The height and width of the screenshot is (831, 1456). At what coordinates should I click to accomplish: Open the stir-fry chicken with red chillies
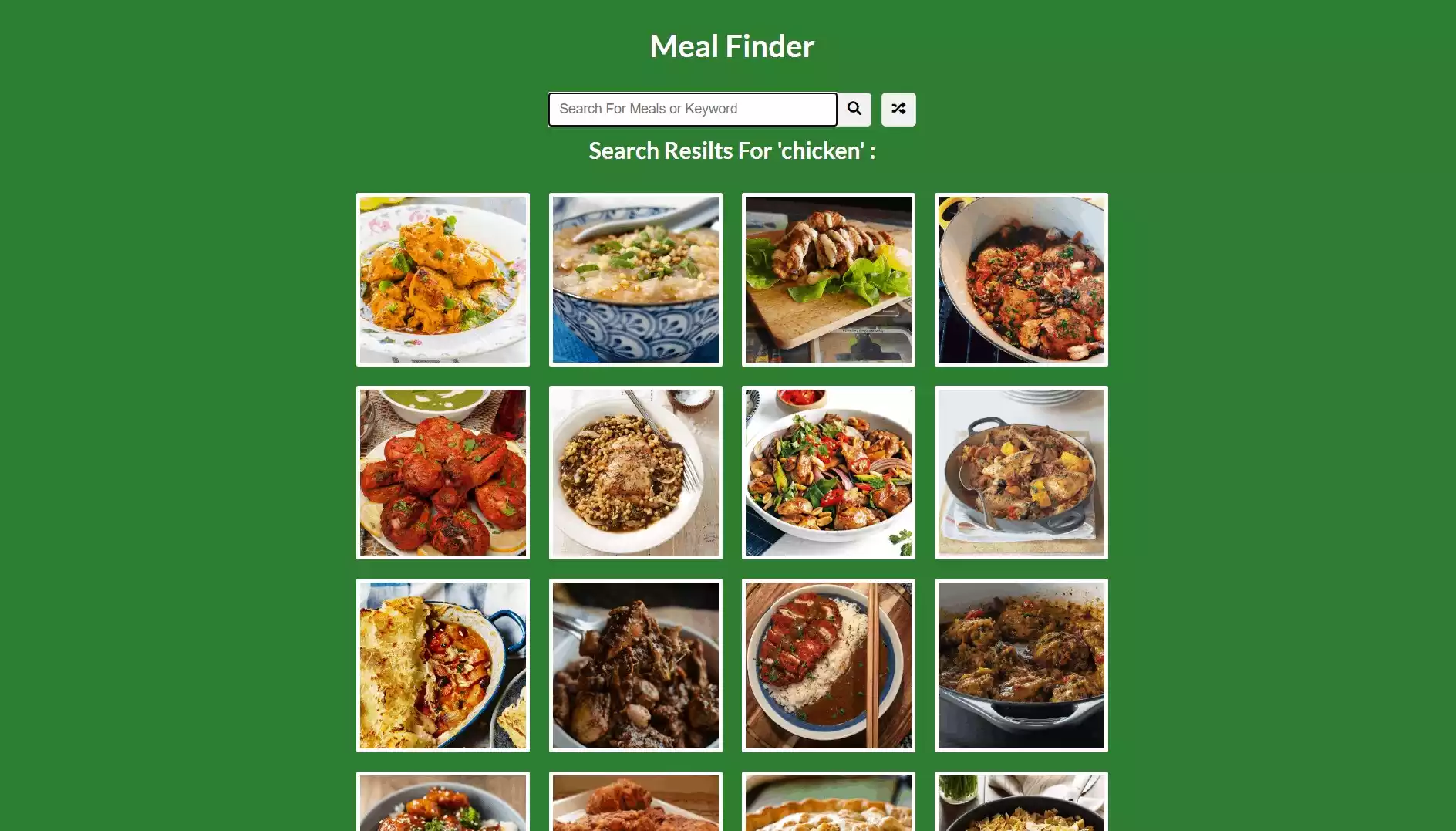pyautogui.click(x=828, y=472)
